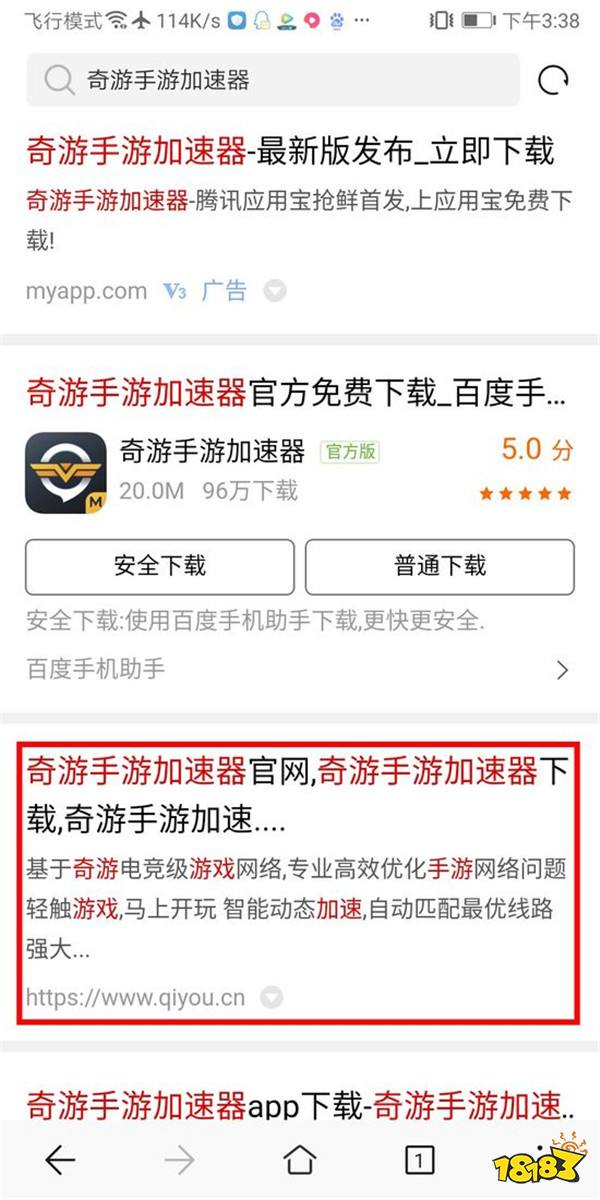Tap the 安全下载 button
The width and height of the screenshot is (600, 1200).
pyautogui.click(x=160, y=566)
